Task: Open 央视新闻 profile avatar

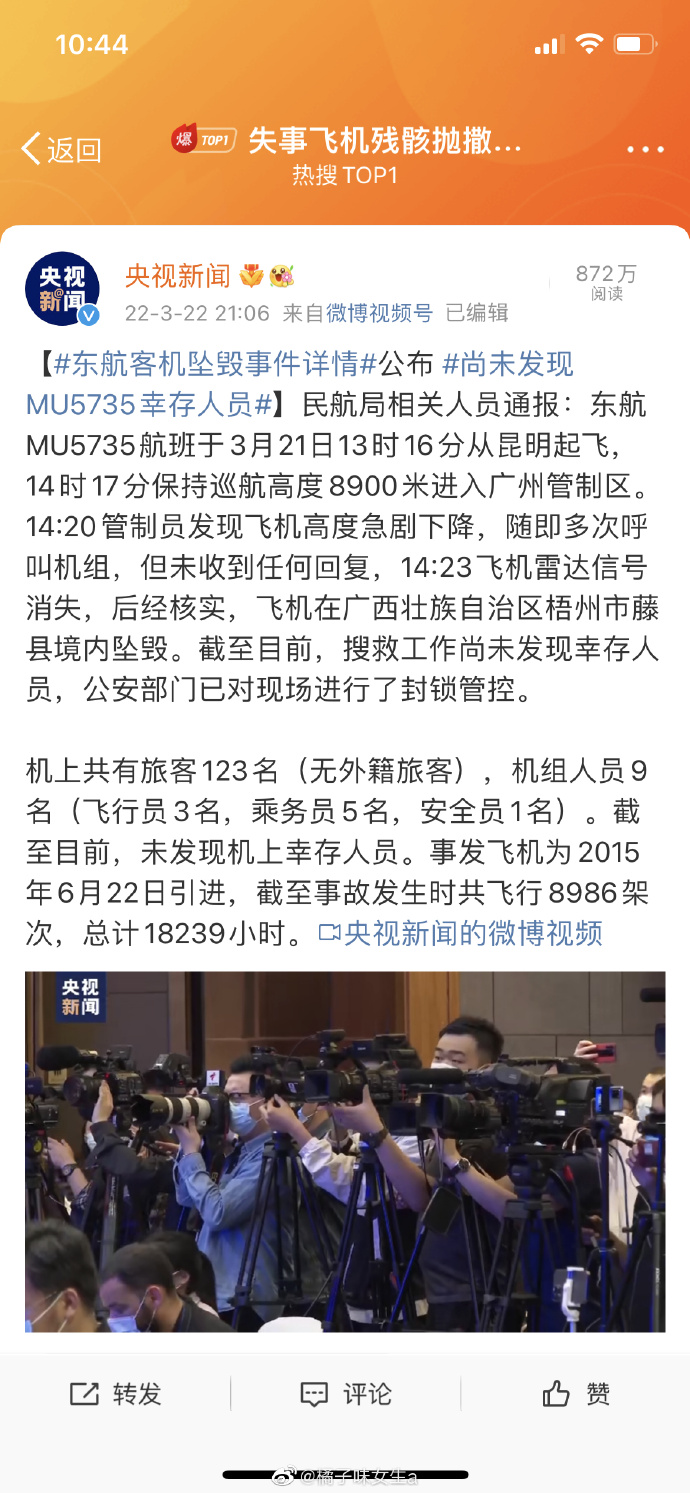Action: click(62, 289)
